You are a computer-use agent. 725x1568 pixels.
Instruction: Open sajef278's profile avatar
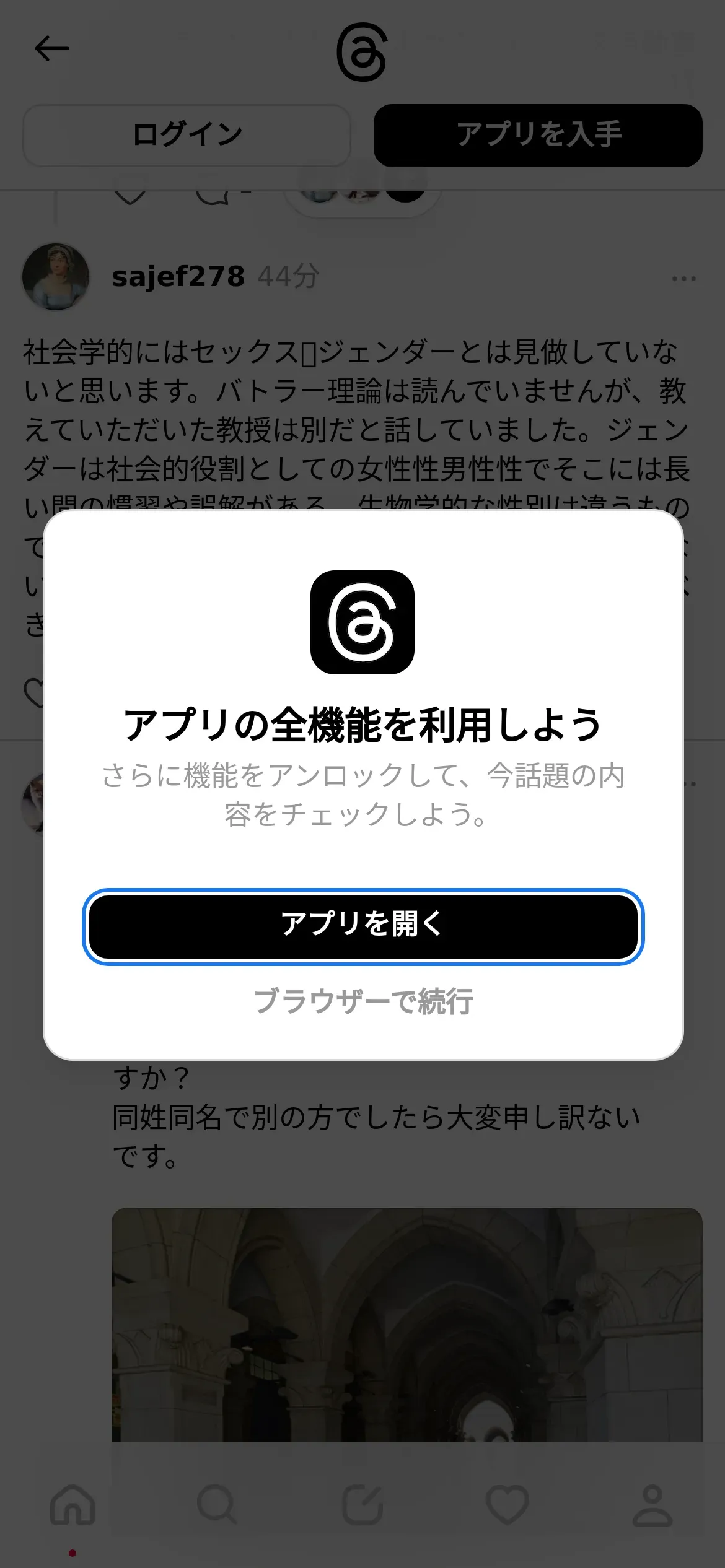pyautogui.click(x=56, y=276)
